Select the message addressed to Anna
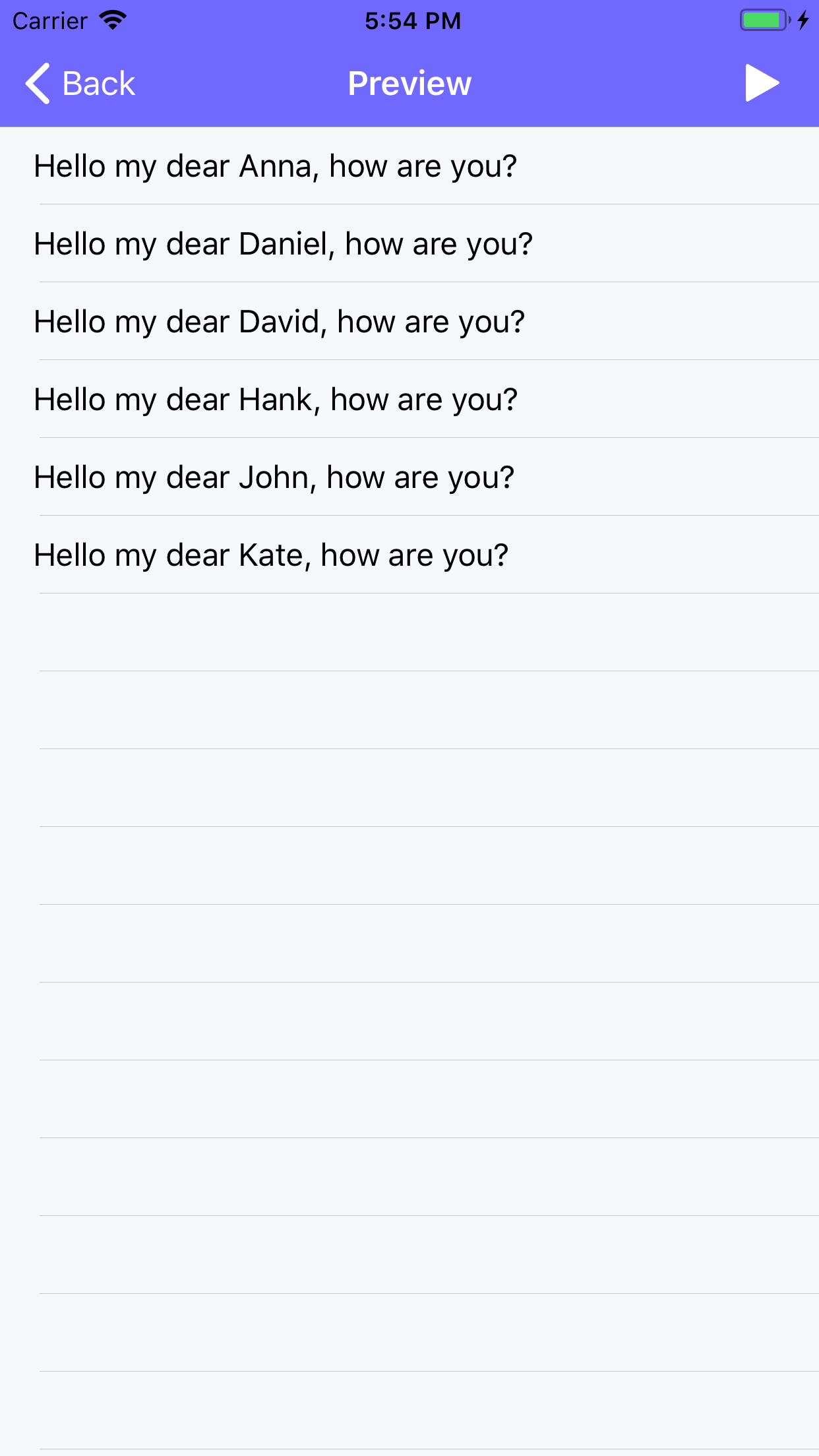The image size is (819, 1456). tap(276, 166)
